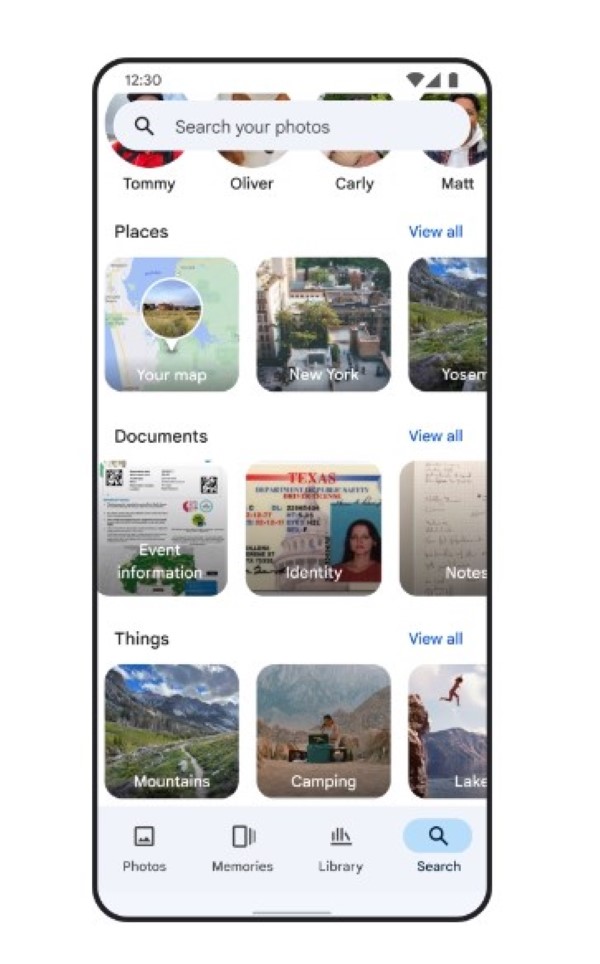View all Places
The width and height of the screenshot is (600, 964).
[x=435, y=231]
